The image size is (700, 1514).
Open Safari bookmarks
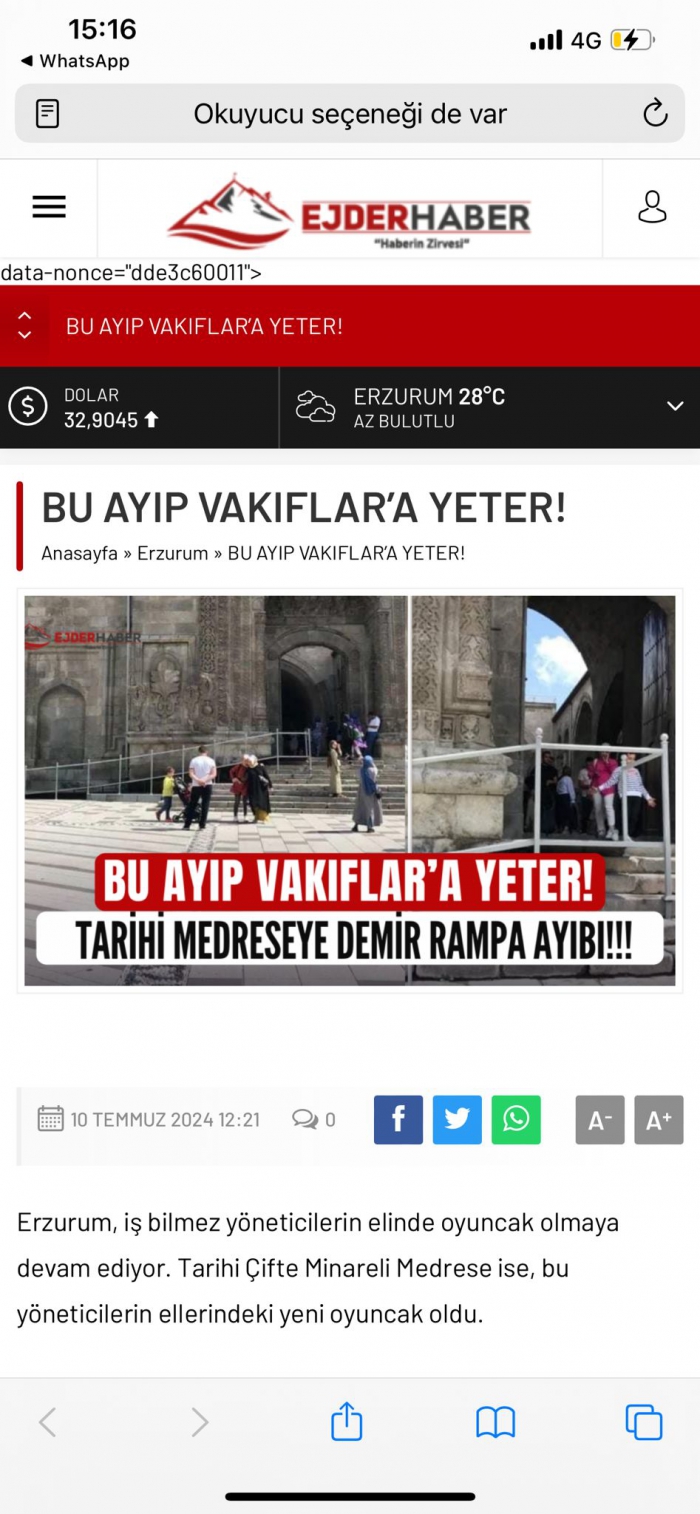[495, 1421]
